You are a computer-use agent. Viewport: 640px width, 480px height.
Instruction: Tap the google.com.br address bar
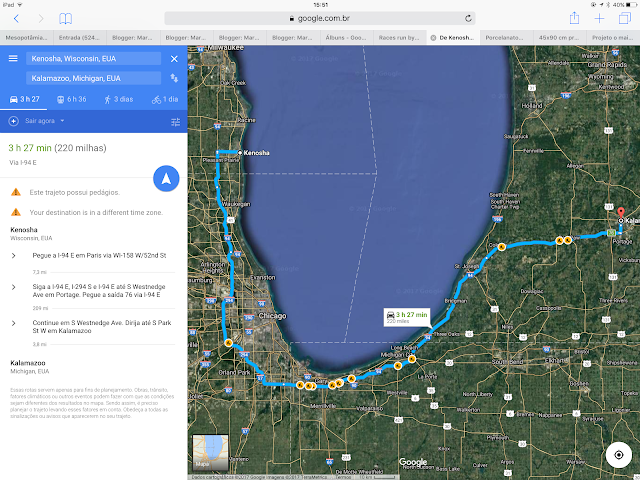pos(320,18)
